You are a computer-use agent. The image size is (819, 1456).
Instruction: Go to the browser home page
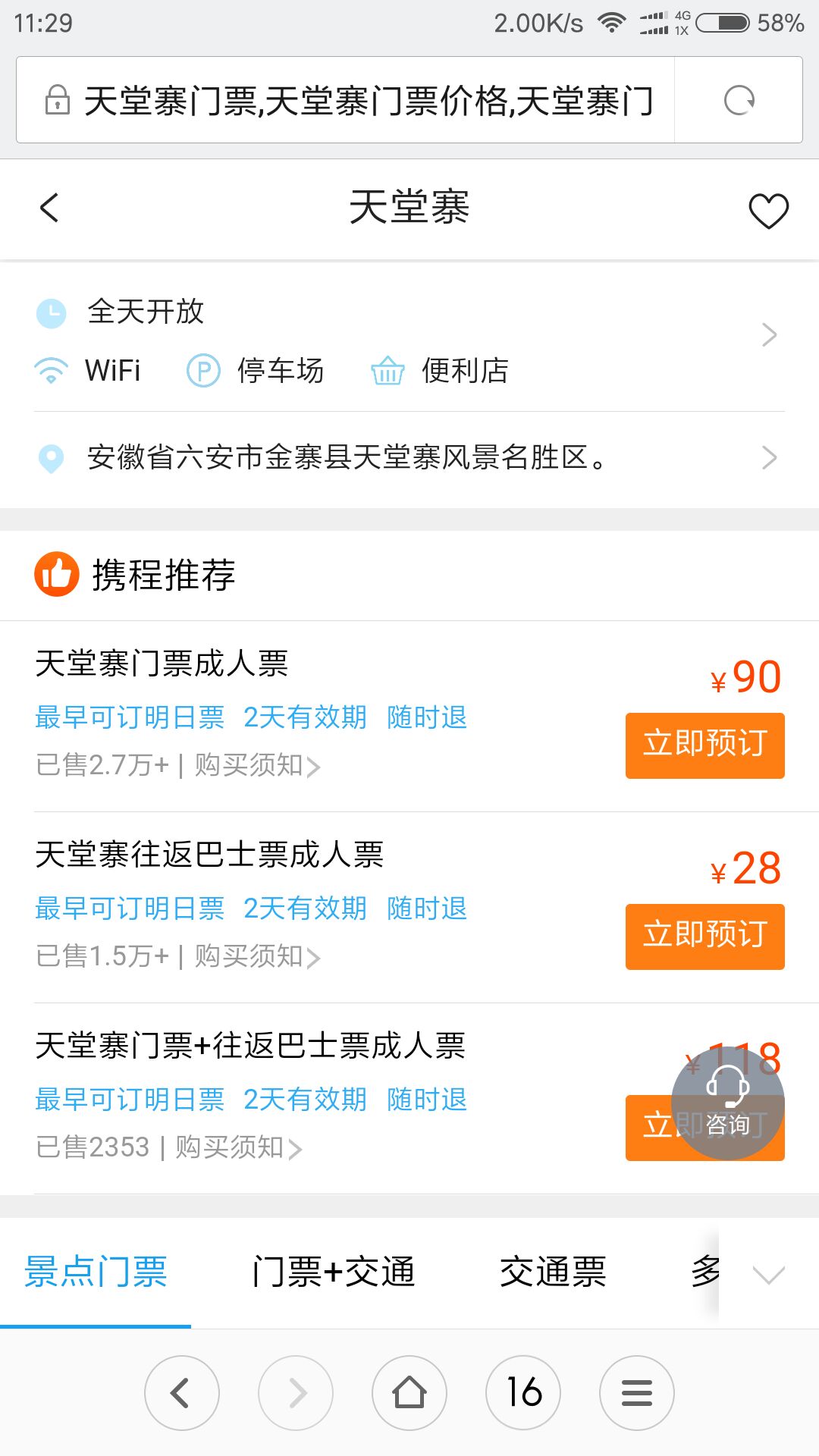point(409,1393)
